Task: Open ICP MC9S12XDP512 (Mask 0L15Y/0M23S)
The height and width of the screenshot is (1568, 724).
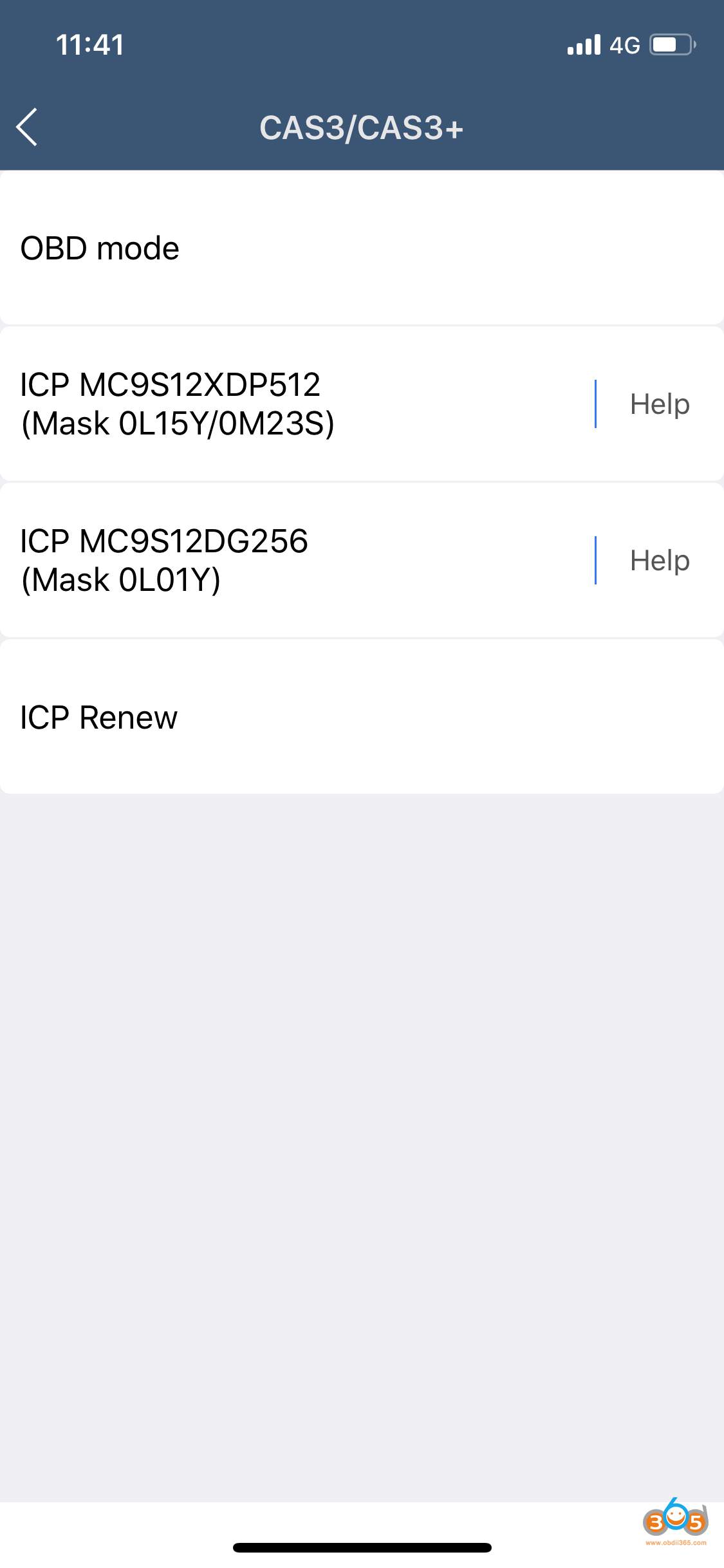Action: tap(257, 404)
